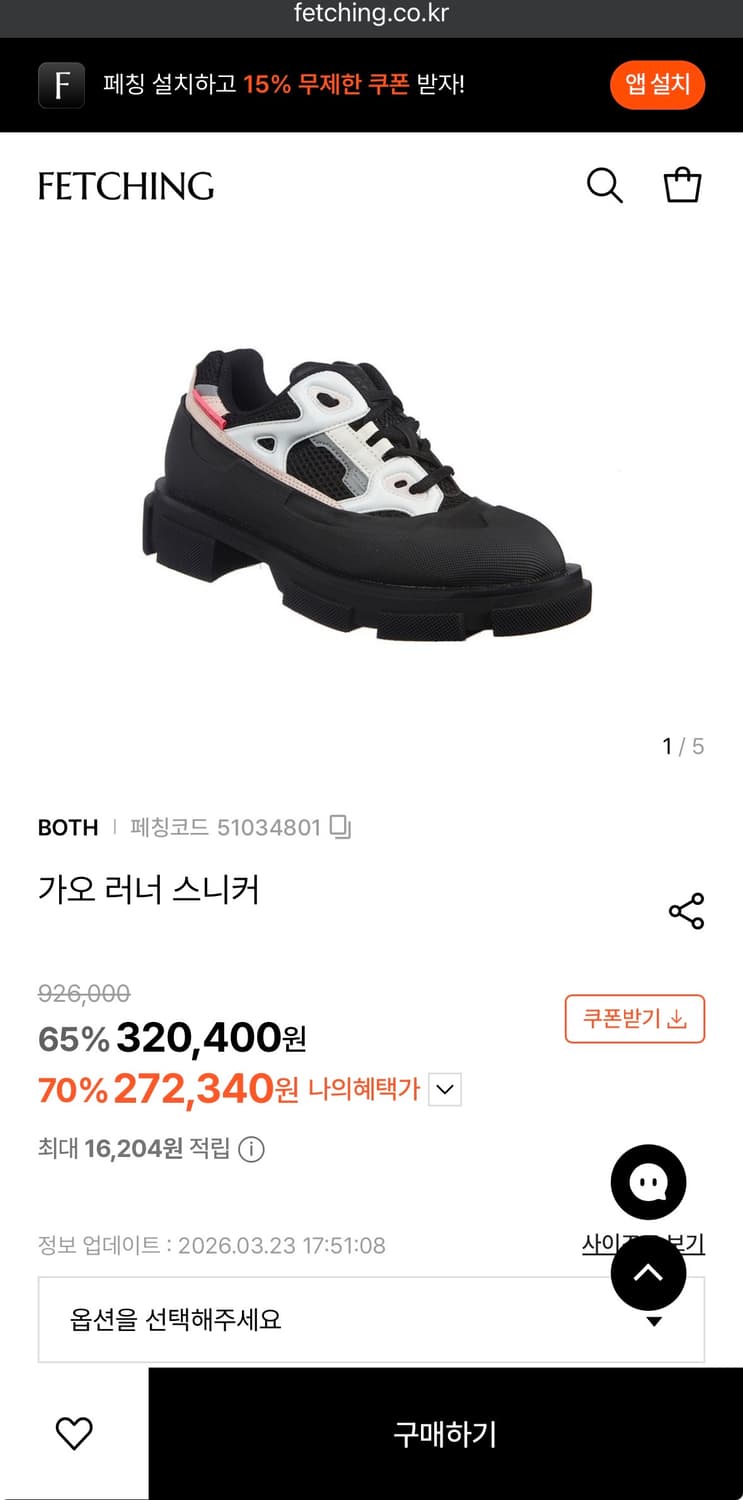Viewport: 743px width, 1500px height.
Task: Toggle the heart wishlist icon
Action: pyautogui.click(x=73, y=1434)
